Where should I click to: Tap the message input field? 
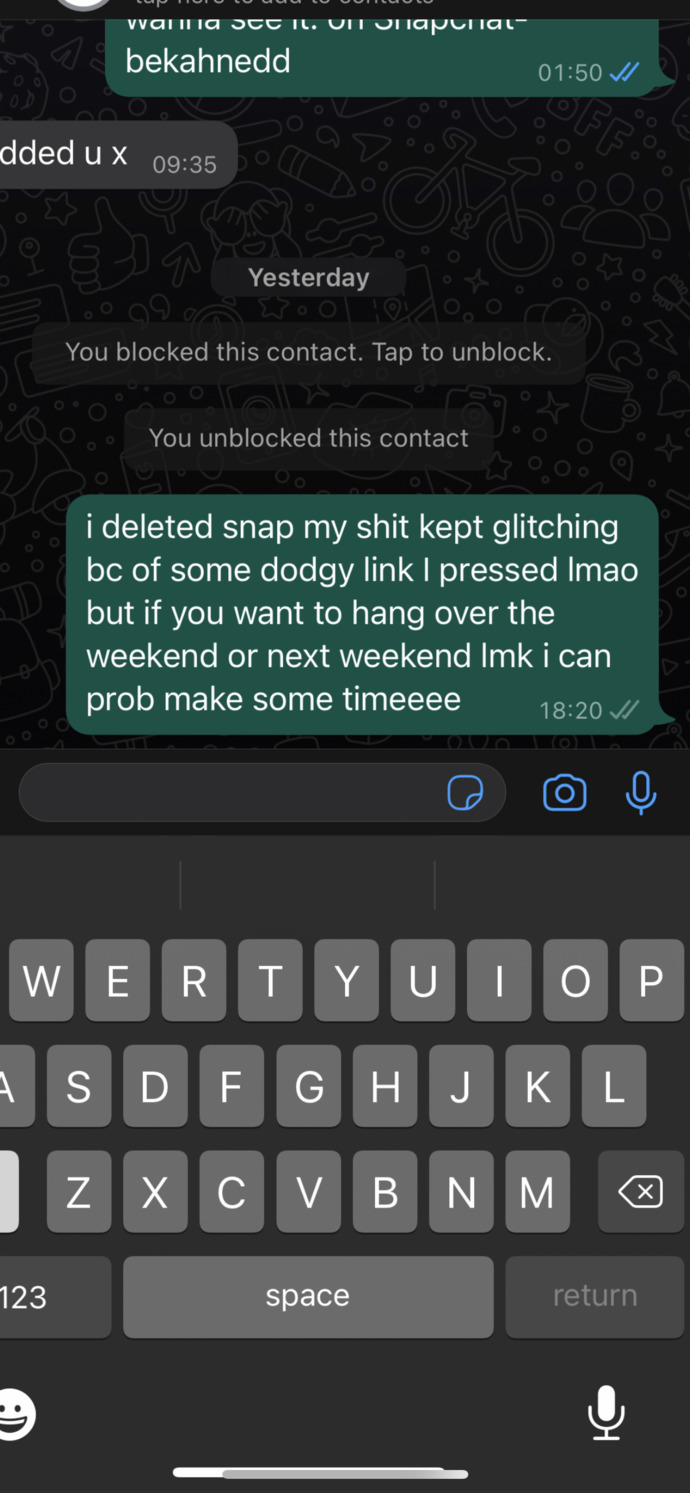pos(262,793)
